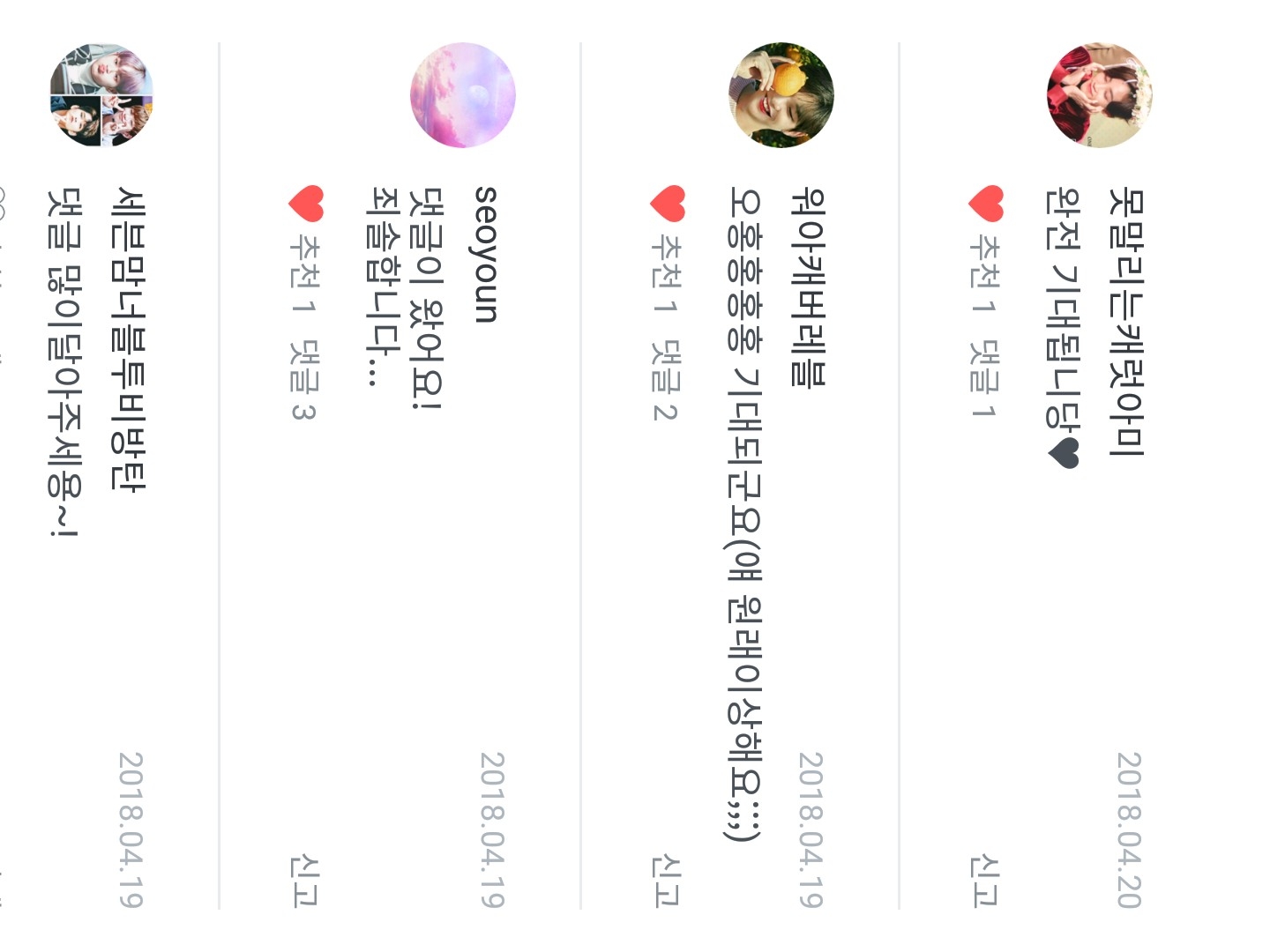Open seoyoun's profile avatar

(463, 95)
